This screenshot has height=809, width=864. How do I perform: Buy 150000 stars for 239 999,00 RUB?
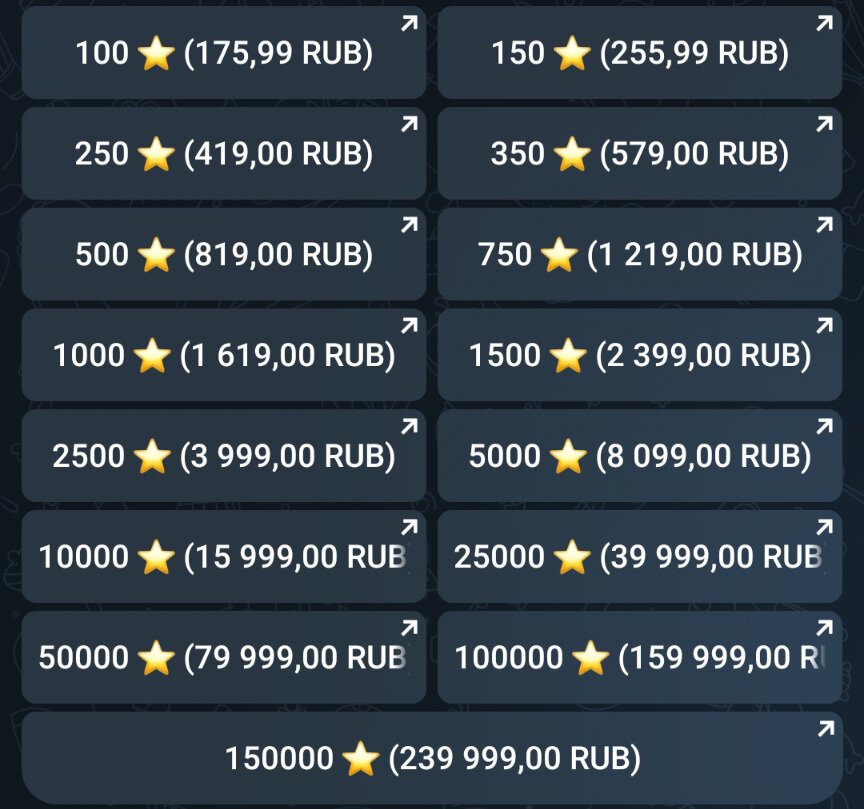(x=432, y=758)
